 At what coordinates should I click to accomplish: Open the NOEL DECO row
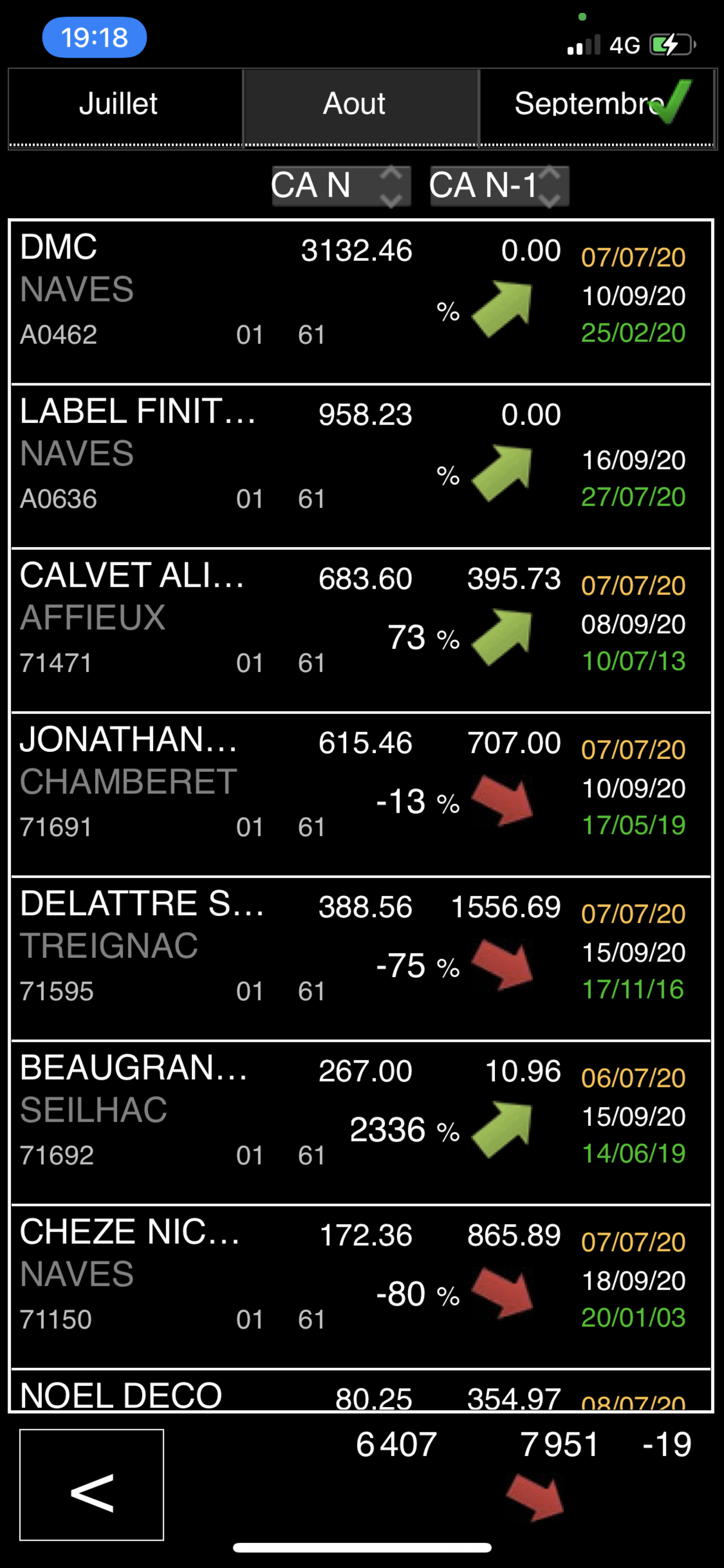coord(361,1390)
